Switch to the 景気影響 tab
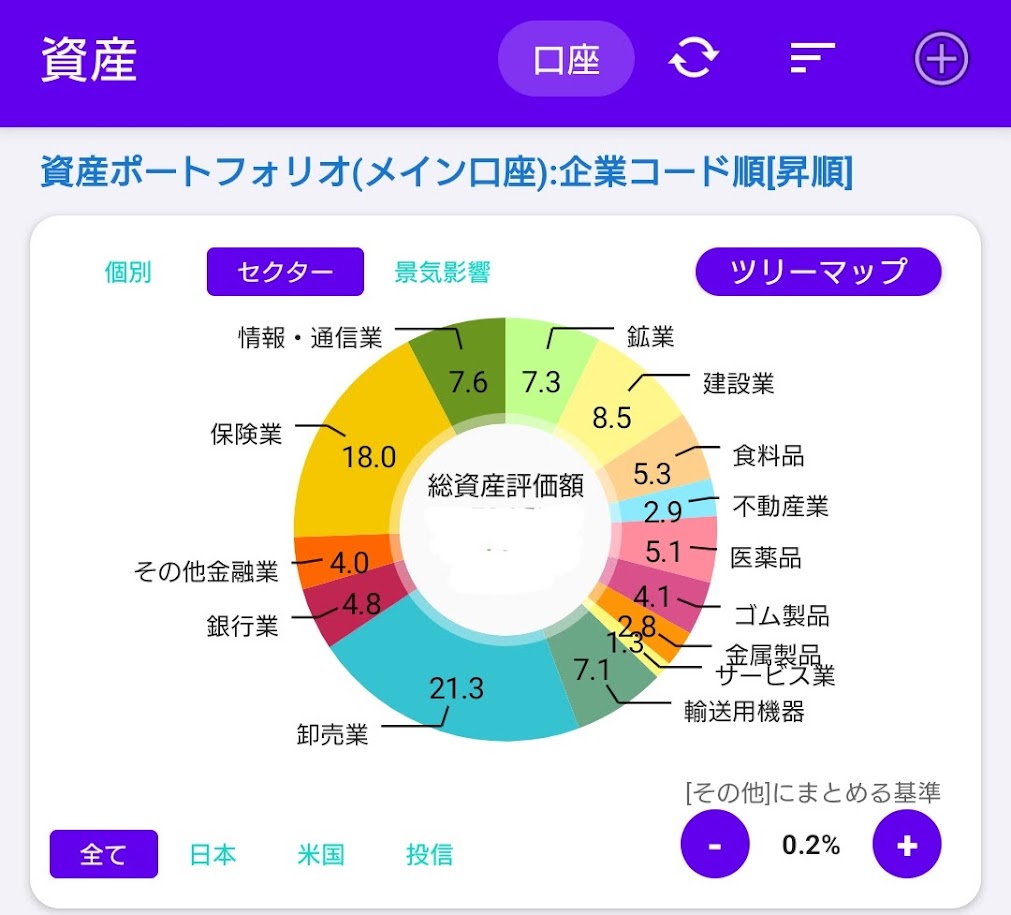The height and width of the screenshot is (915, 1011). [442, 272]
